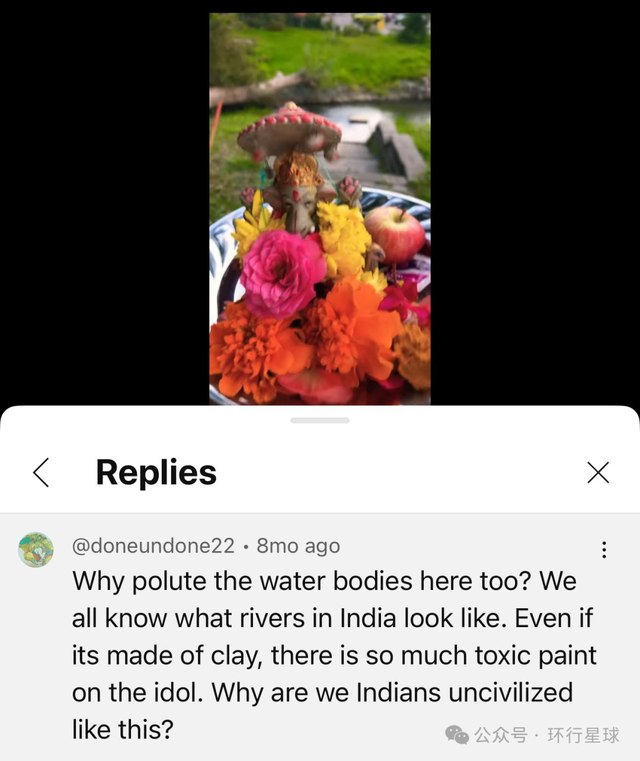The height and width of the screenshot is (761, 640).
Task: Go back from the Replies panel
Action: click(41, 473)
